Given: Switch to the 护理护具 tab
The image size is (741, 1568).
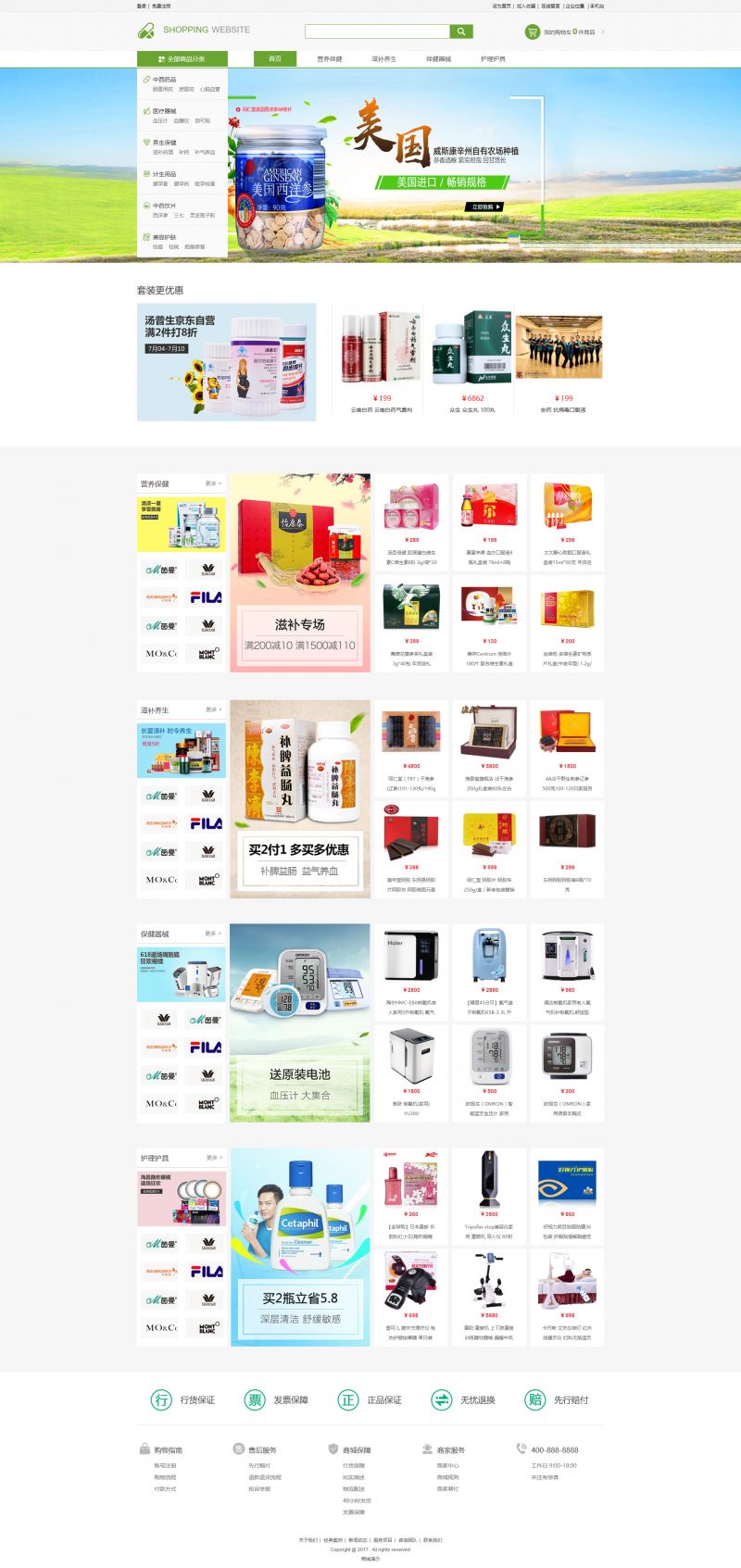Looking at the screenshot, I should coord(493,58).
